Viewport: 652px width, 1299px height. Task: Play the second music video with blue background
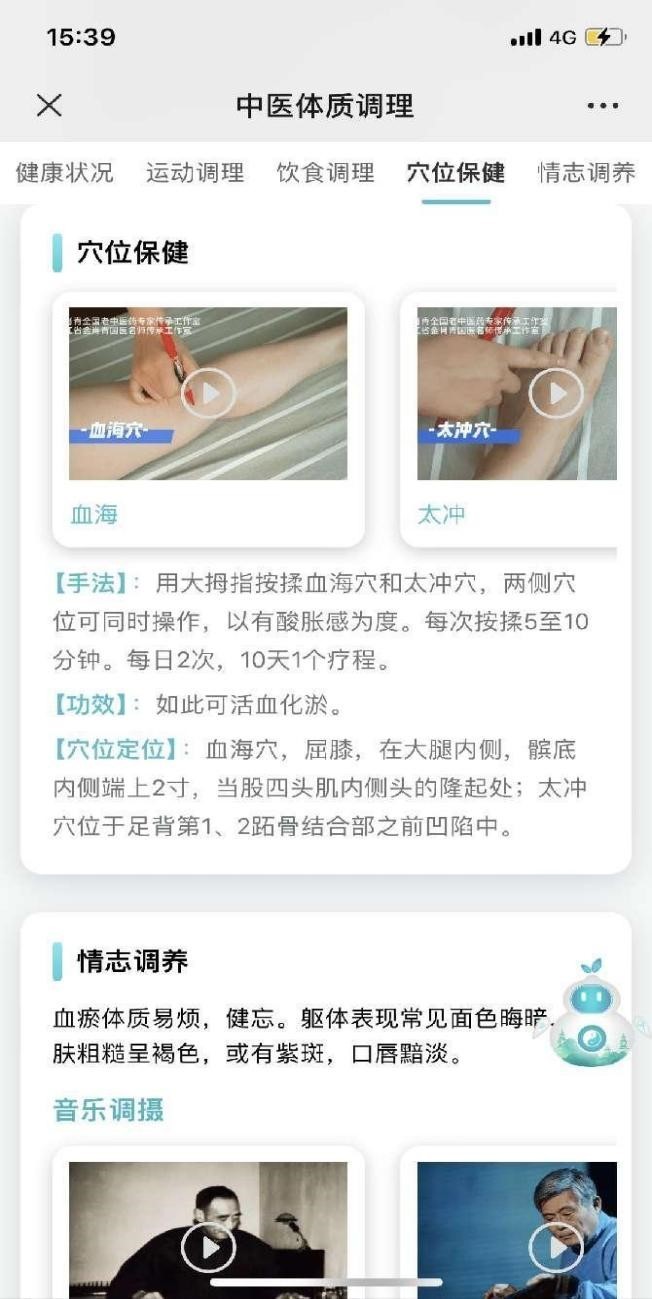tap(555, 1246)
